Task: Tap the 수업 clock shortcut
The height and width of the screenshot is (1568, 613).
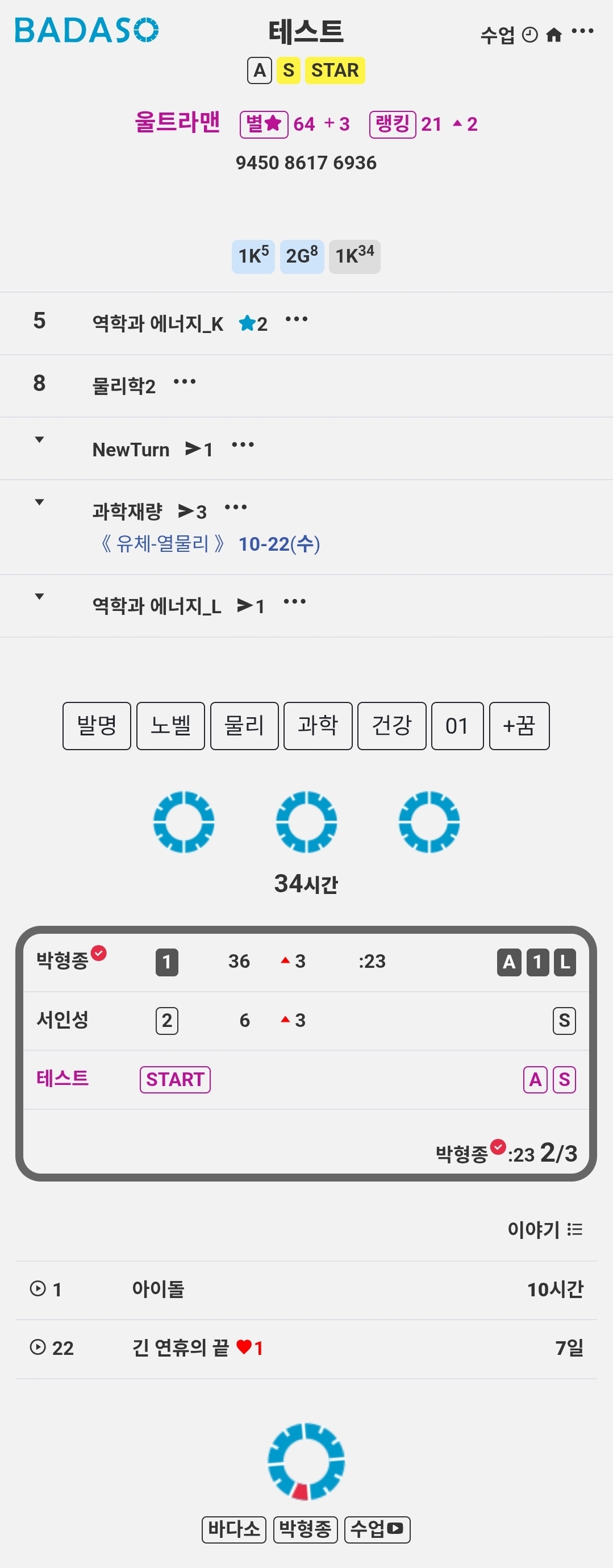Action: point(508,35)
